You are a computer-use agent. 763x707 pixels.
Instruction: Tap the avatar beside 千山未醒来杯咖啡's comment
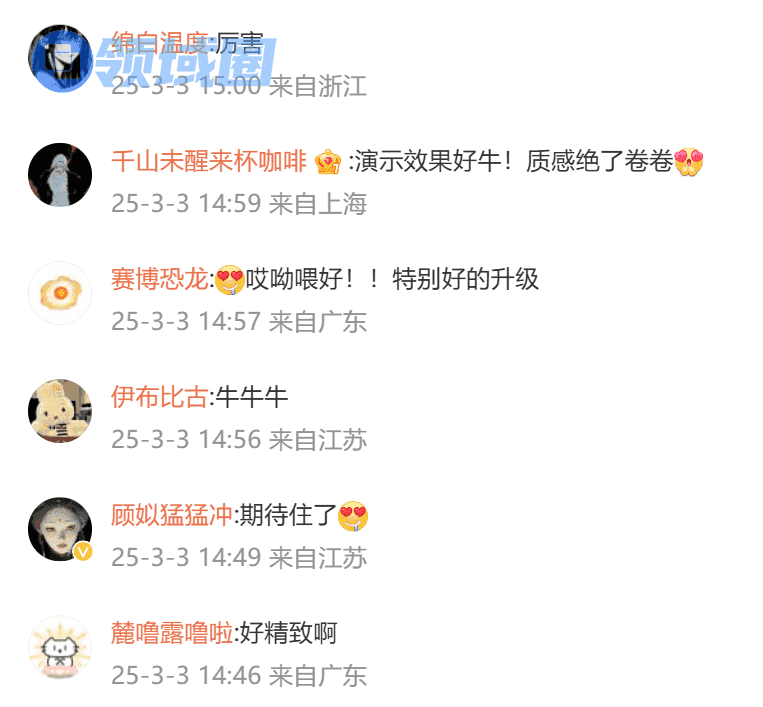[x=60, y=175]
